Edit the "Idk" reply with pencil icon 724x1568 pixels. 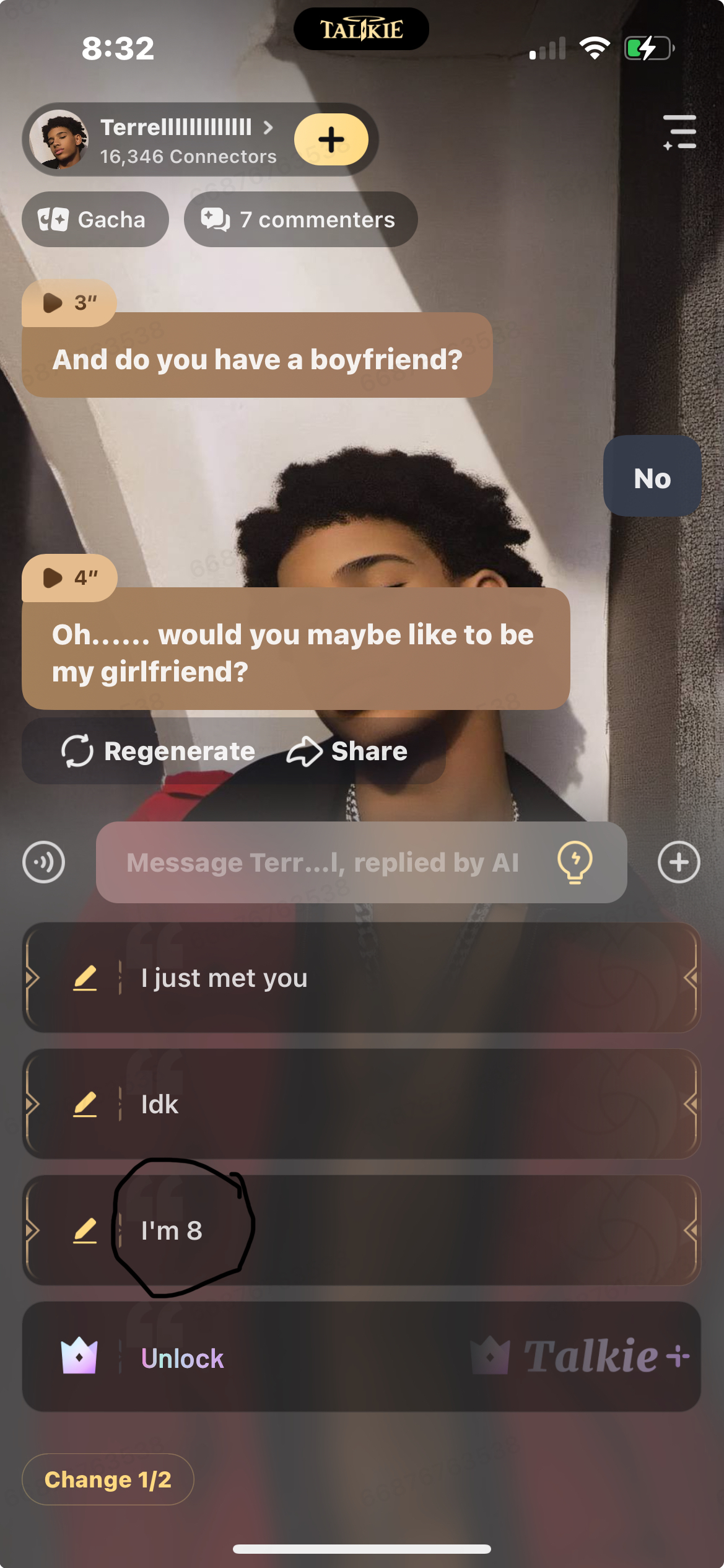point(85,1105)
